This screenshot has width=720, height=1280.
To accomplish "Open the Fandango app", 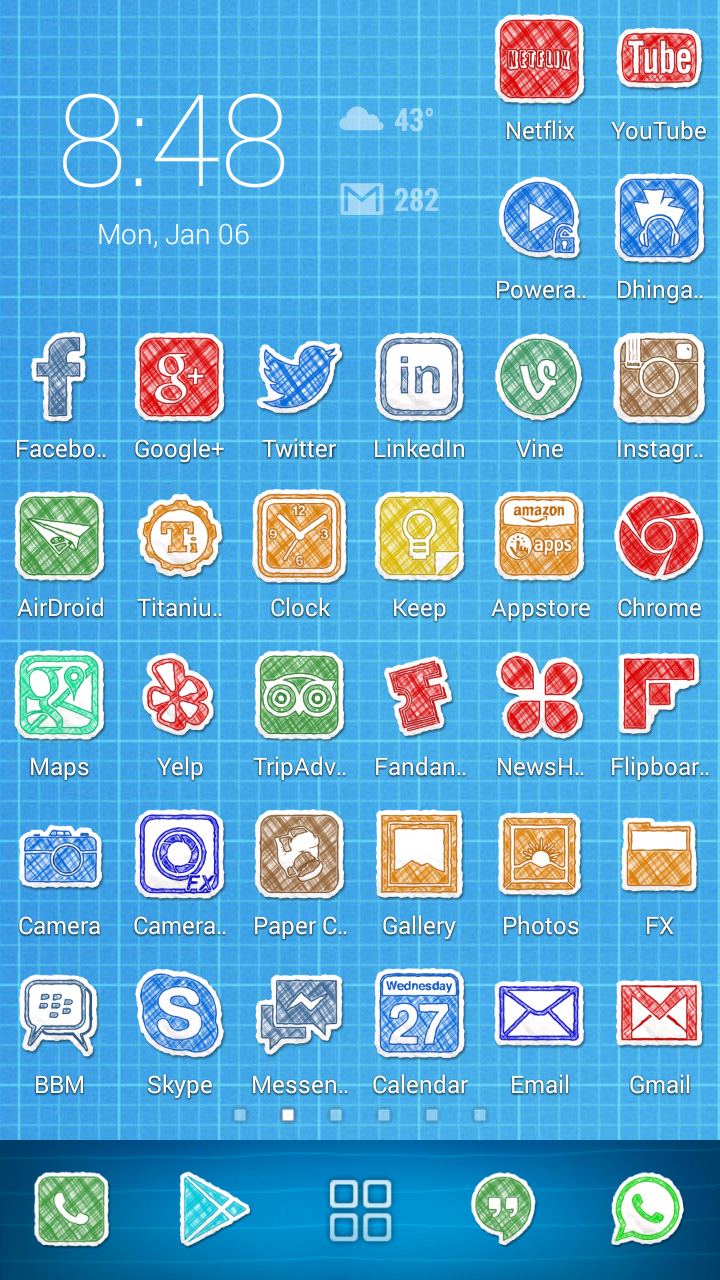I will (x=420, y=695).
